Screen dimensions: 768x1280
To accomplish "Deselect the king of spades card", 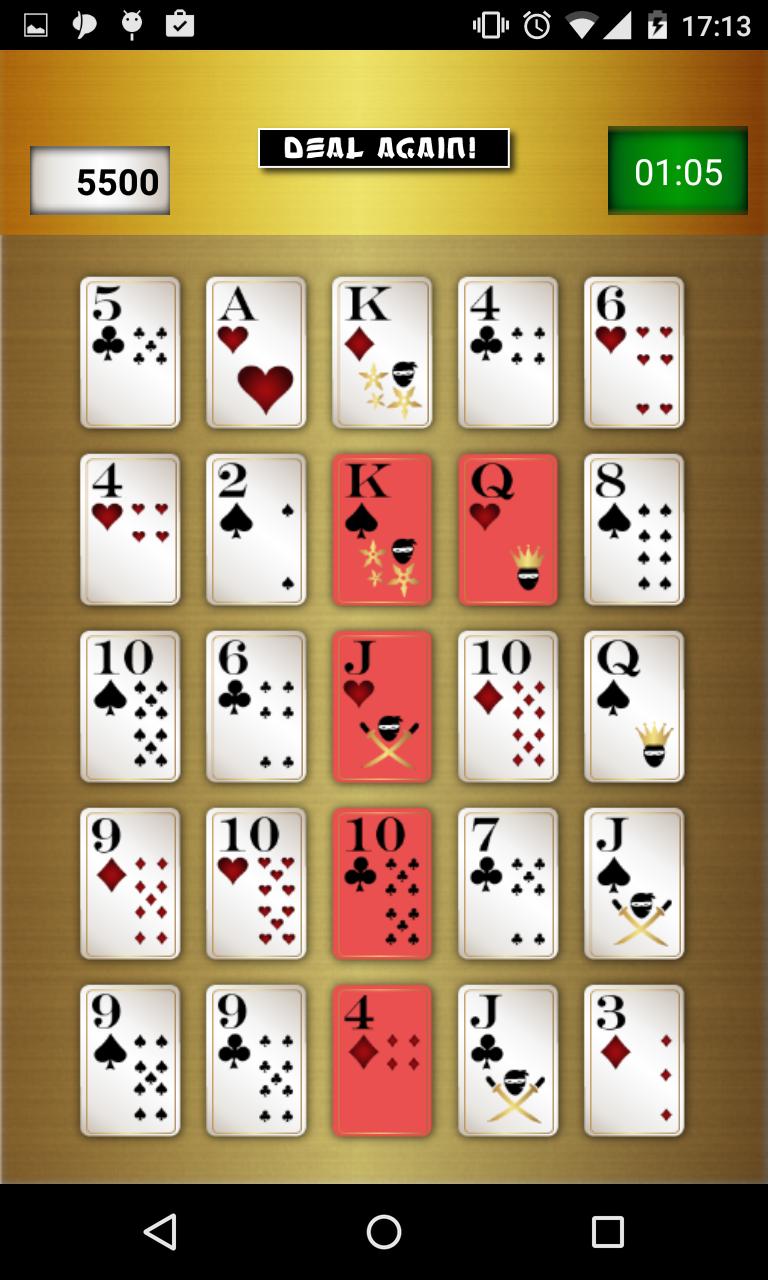I will [382, 530].
